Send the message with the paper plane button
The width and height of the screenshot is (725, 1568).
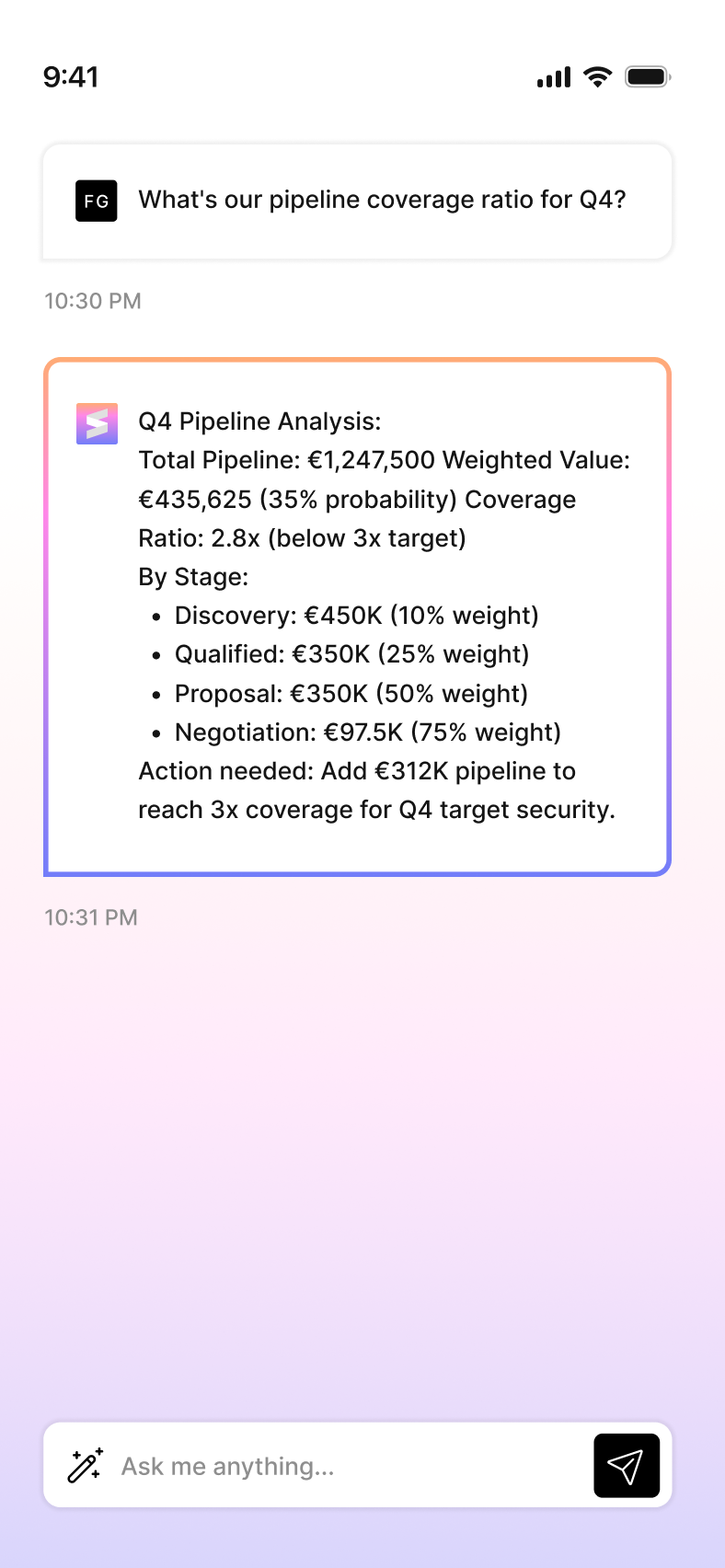(627, 1465)
